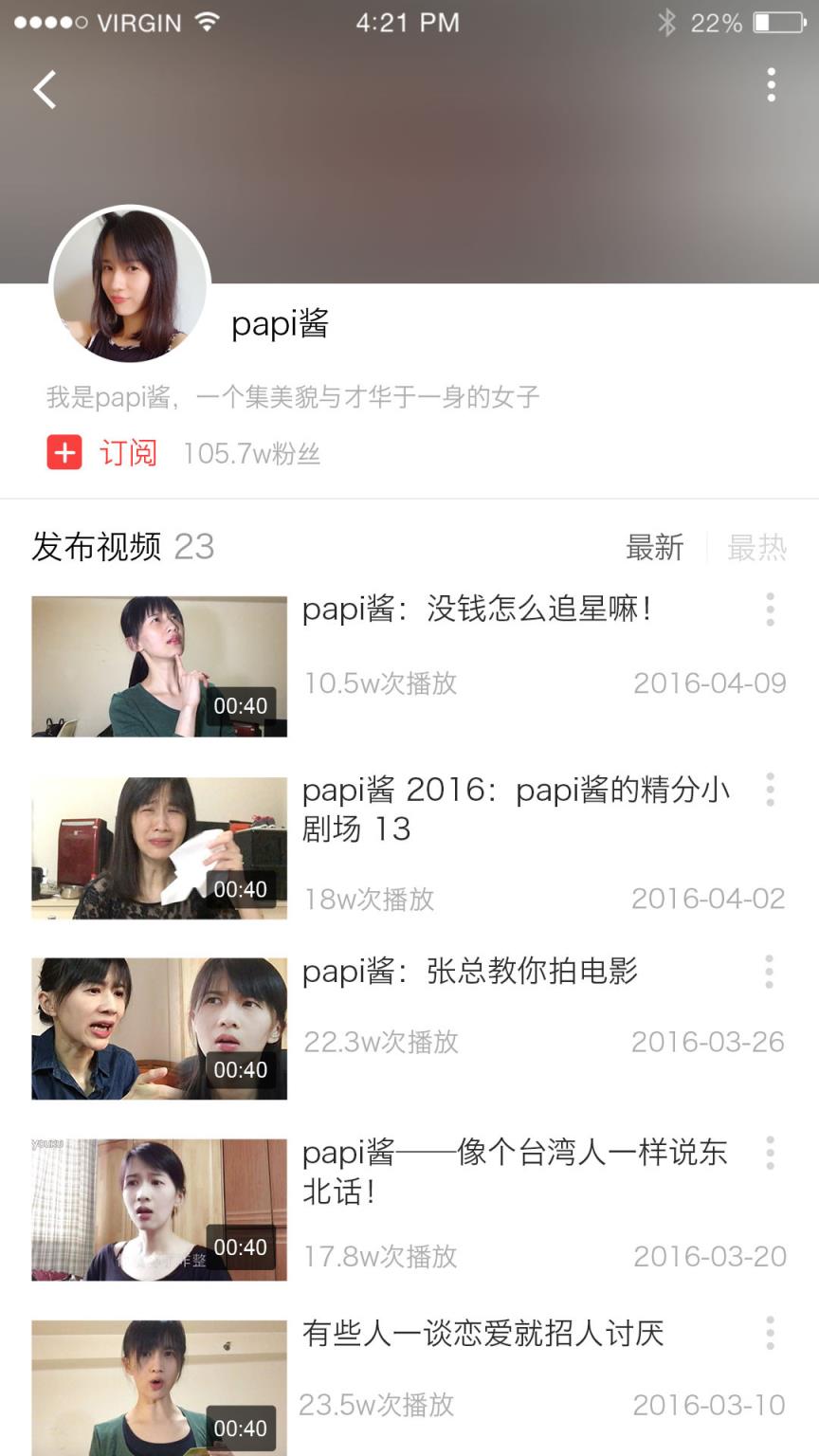Tap papi酱's bio description text

coord(292,396)
